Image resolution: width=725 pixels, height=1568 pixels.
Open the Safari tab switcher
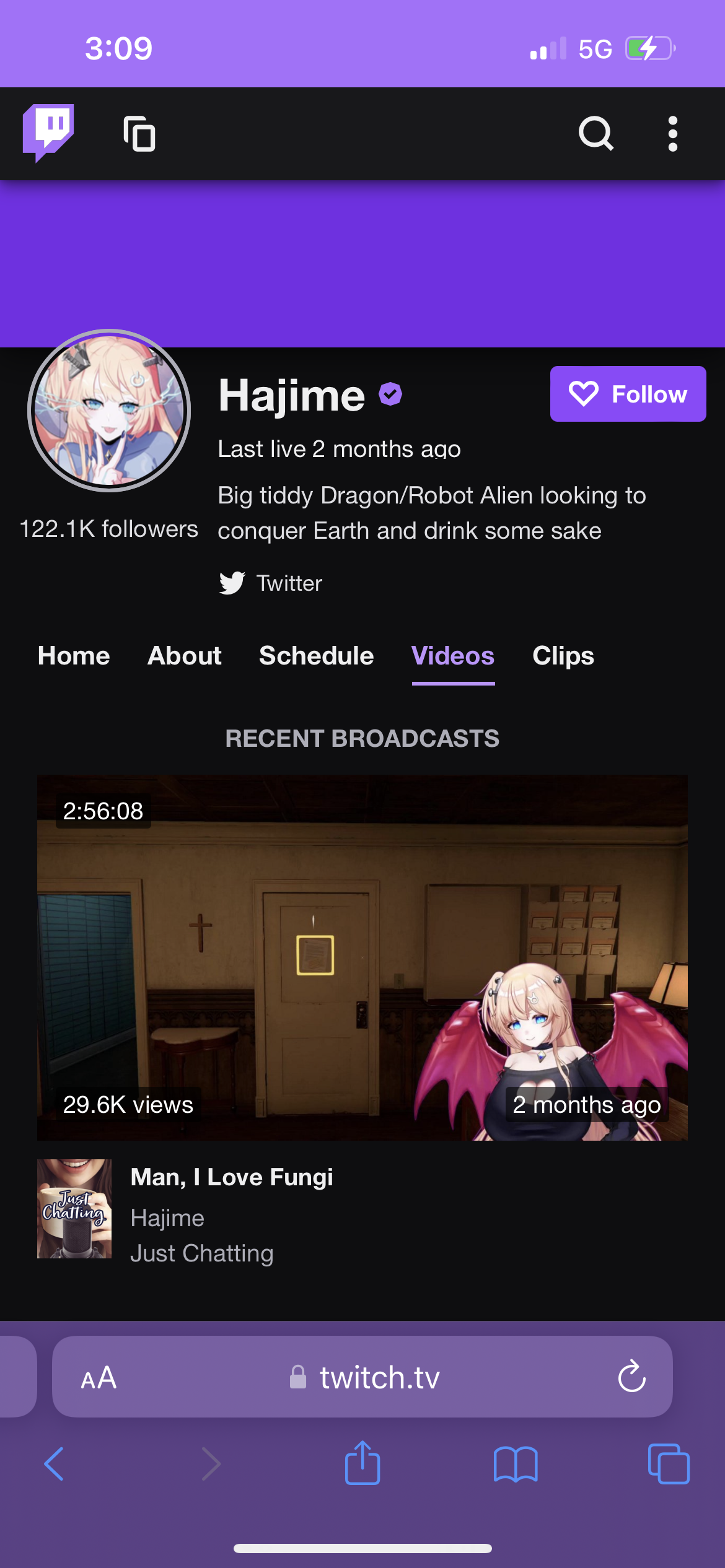pos(669,1464)
